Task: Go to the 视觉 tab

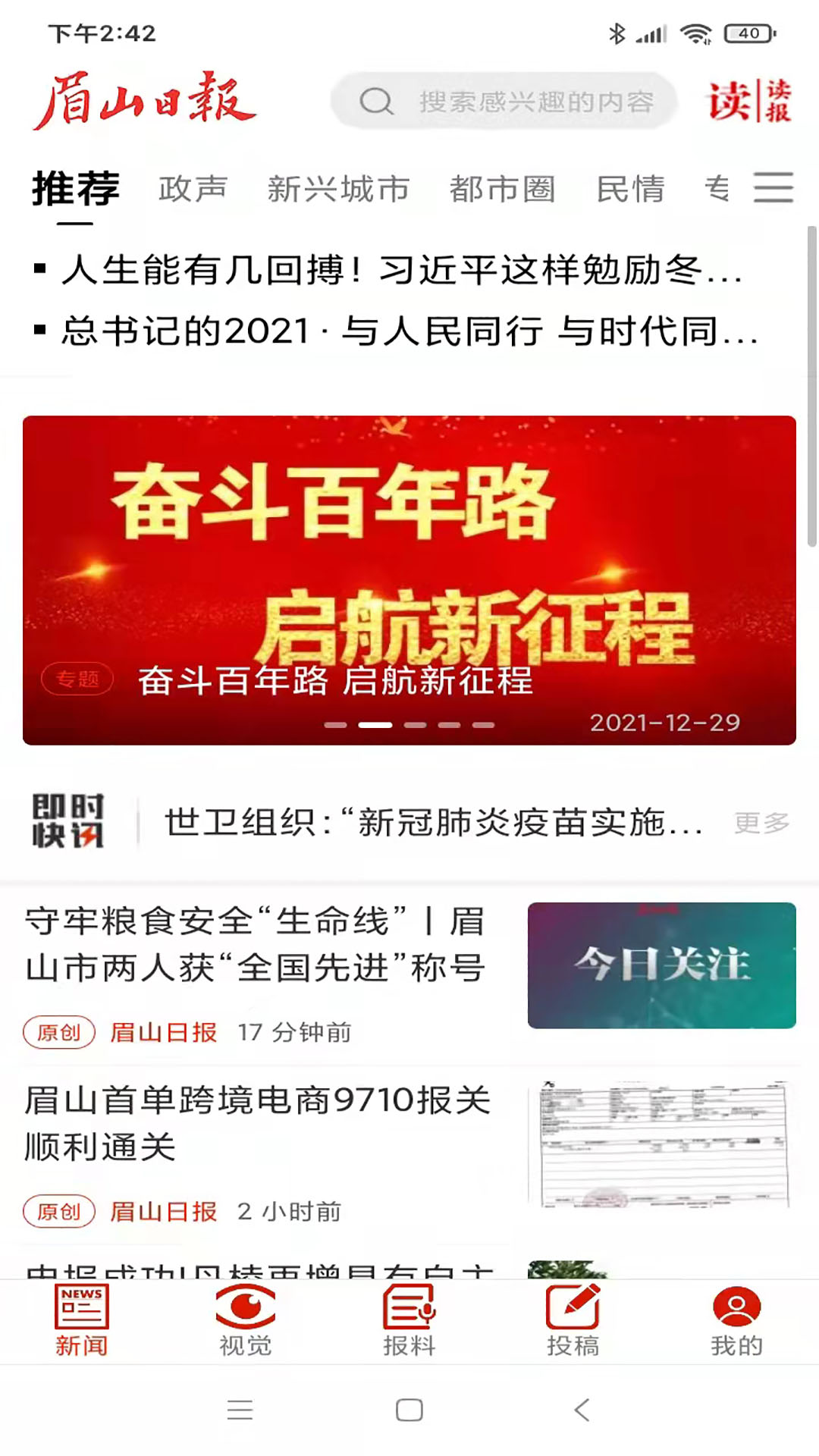Action: tap(245, 1320)
